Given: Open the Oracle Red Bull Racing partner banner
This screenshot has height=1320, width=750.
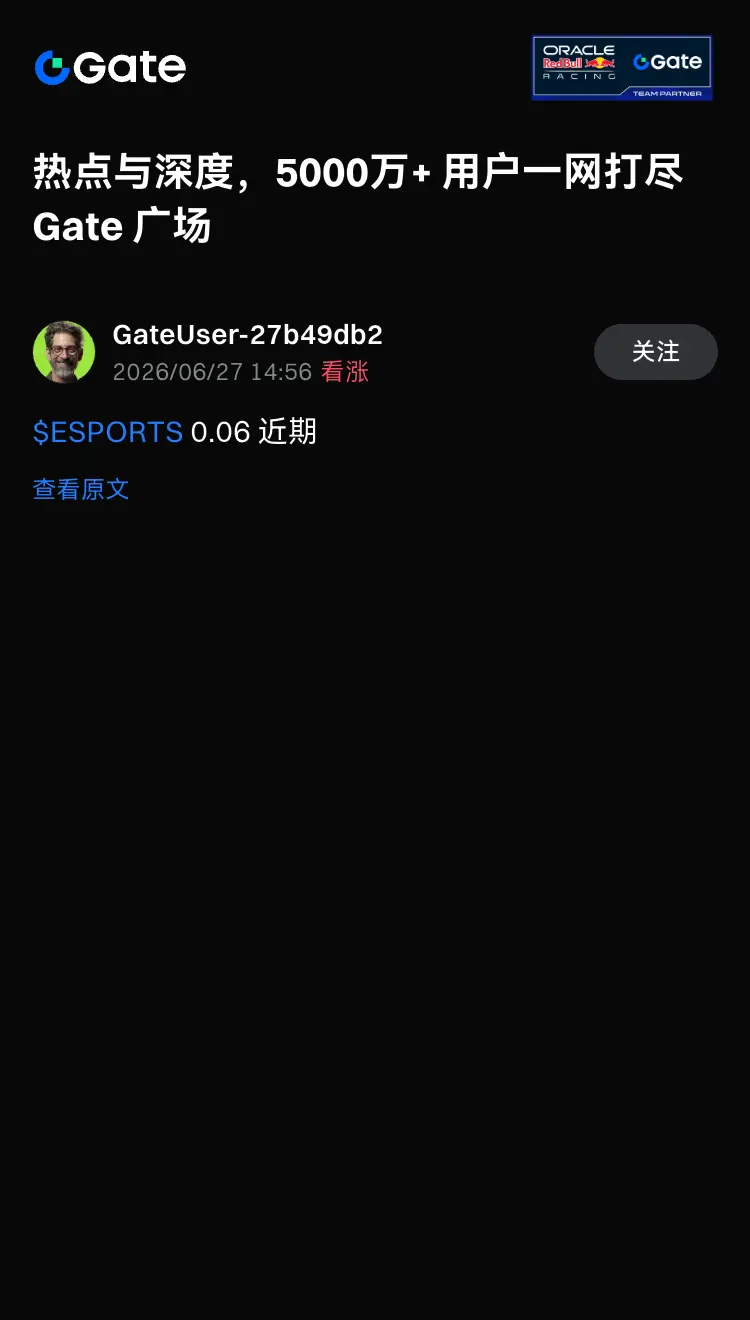Looking at the screenshot, I should 622,68.
